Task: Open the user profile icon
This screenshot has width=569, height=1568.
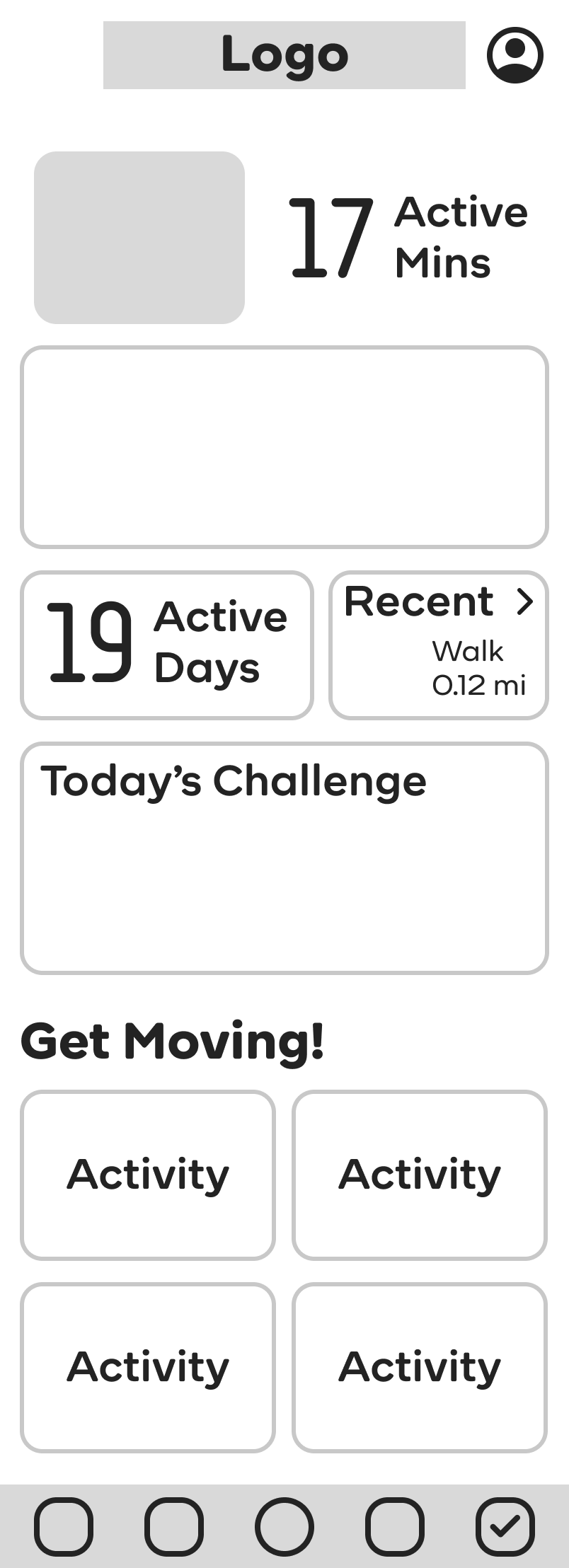Action: pyautogui.click(x=515, y=55)
